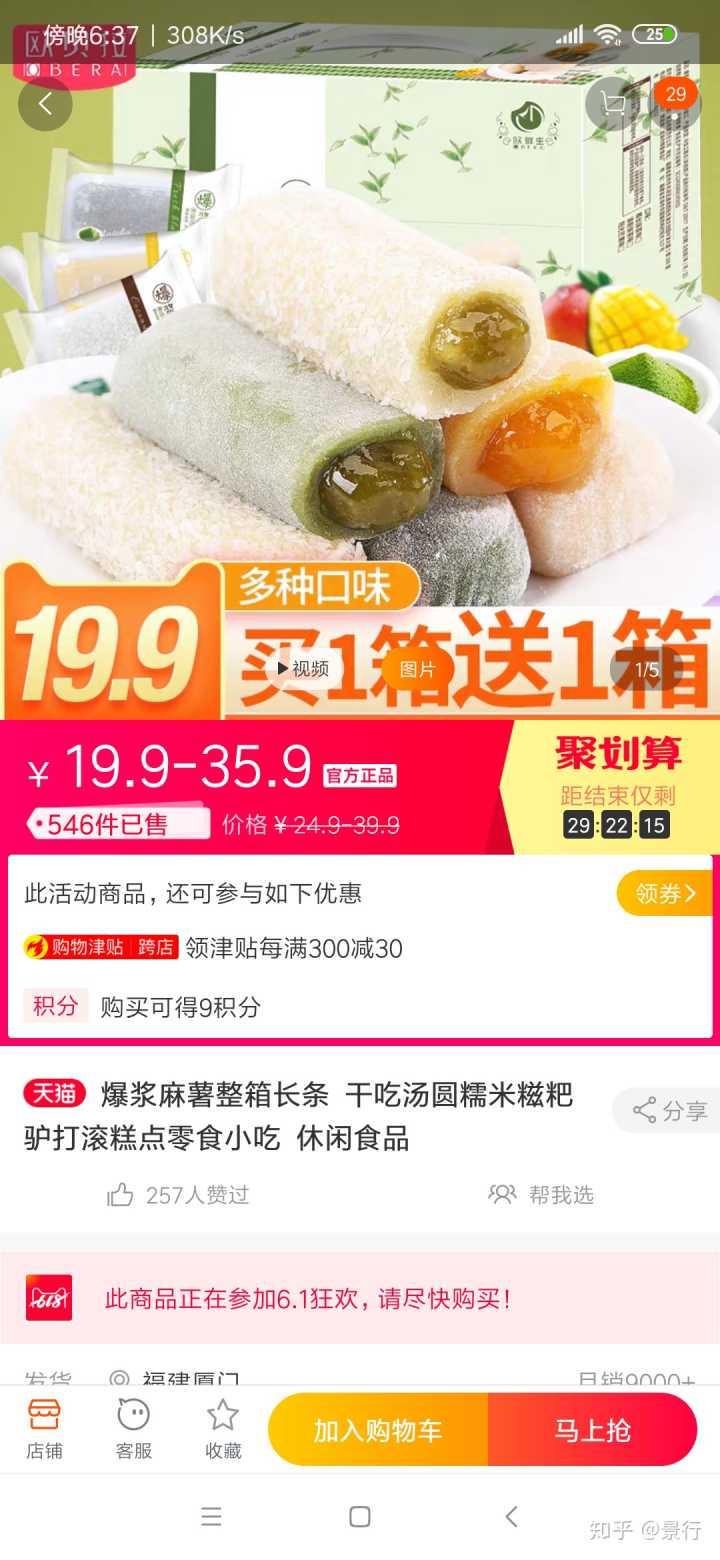Like the product (257人赞过)

179,1195
